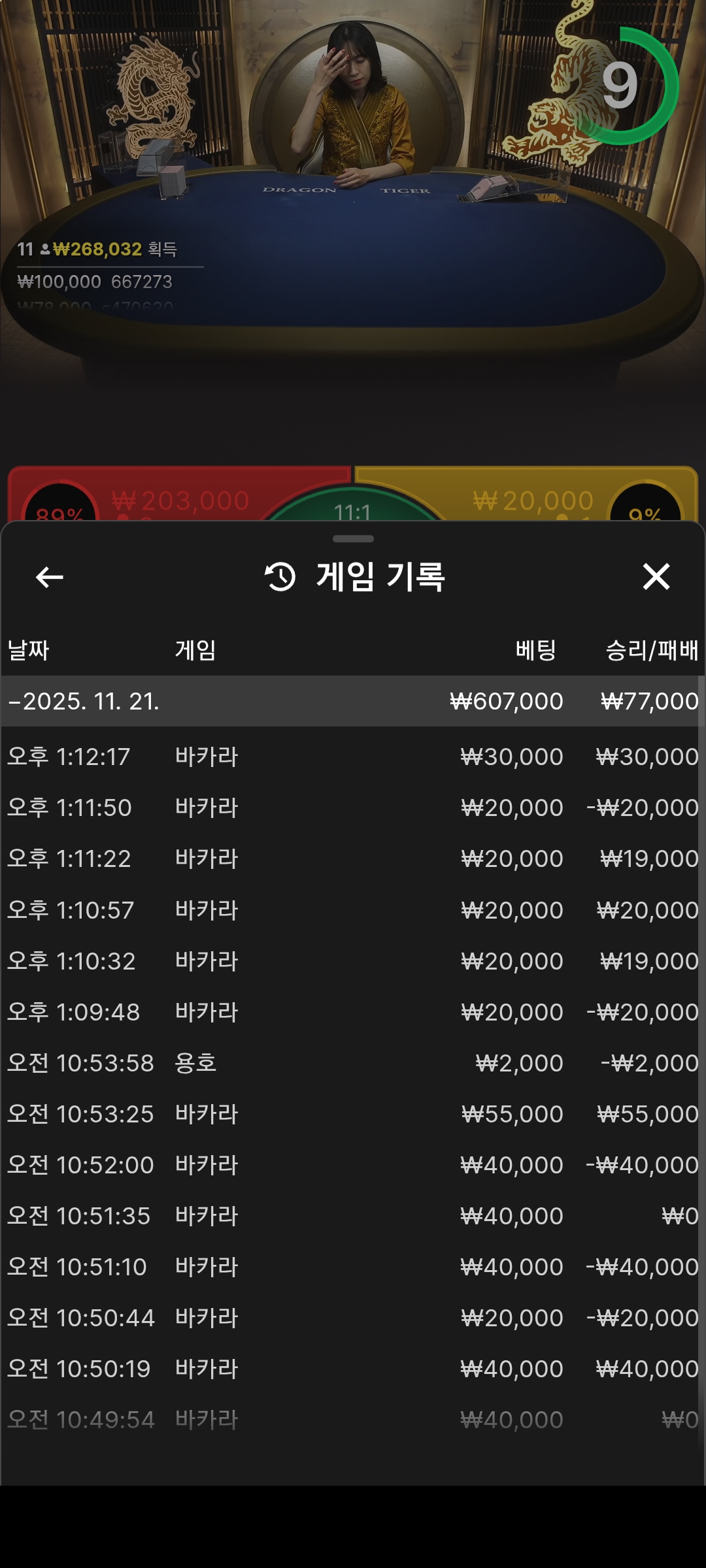
Task: Open the 오전 10:53:58 용호 record
Action: pos(352,1063)
